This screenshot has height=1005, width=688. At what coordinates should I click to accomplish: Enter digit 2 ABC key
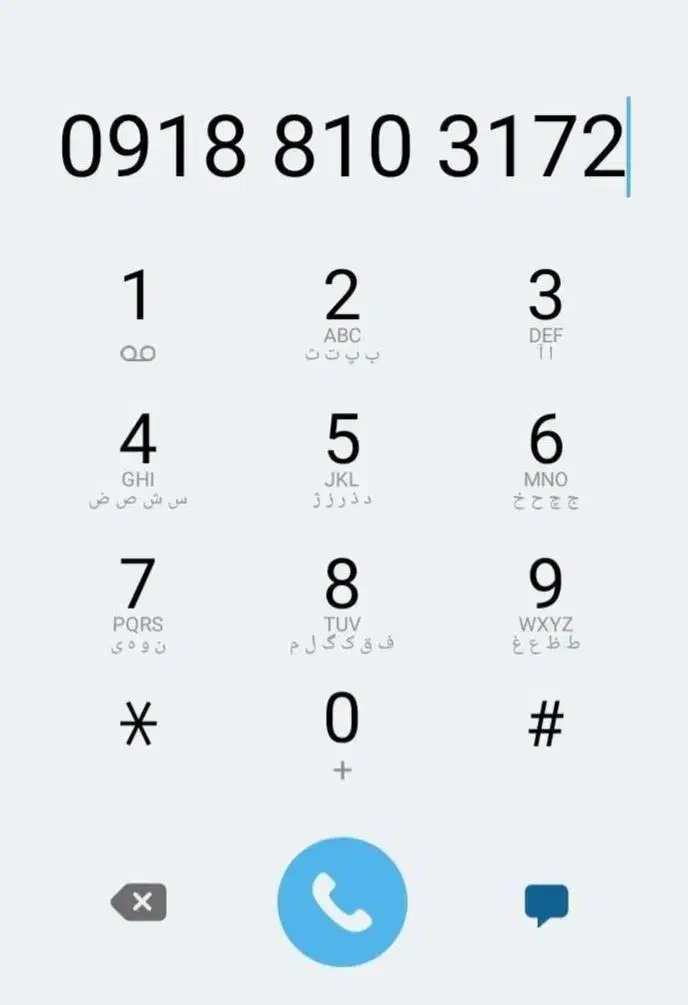point(342,315)
